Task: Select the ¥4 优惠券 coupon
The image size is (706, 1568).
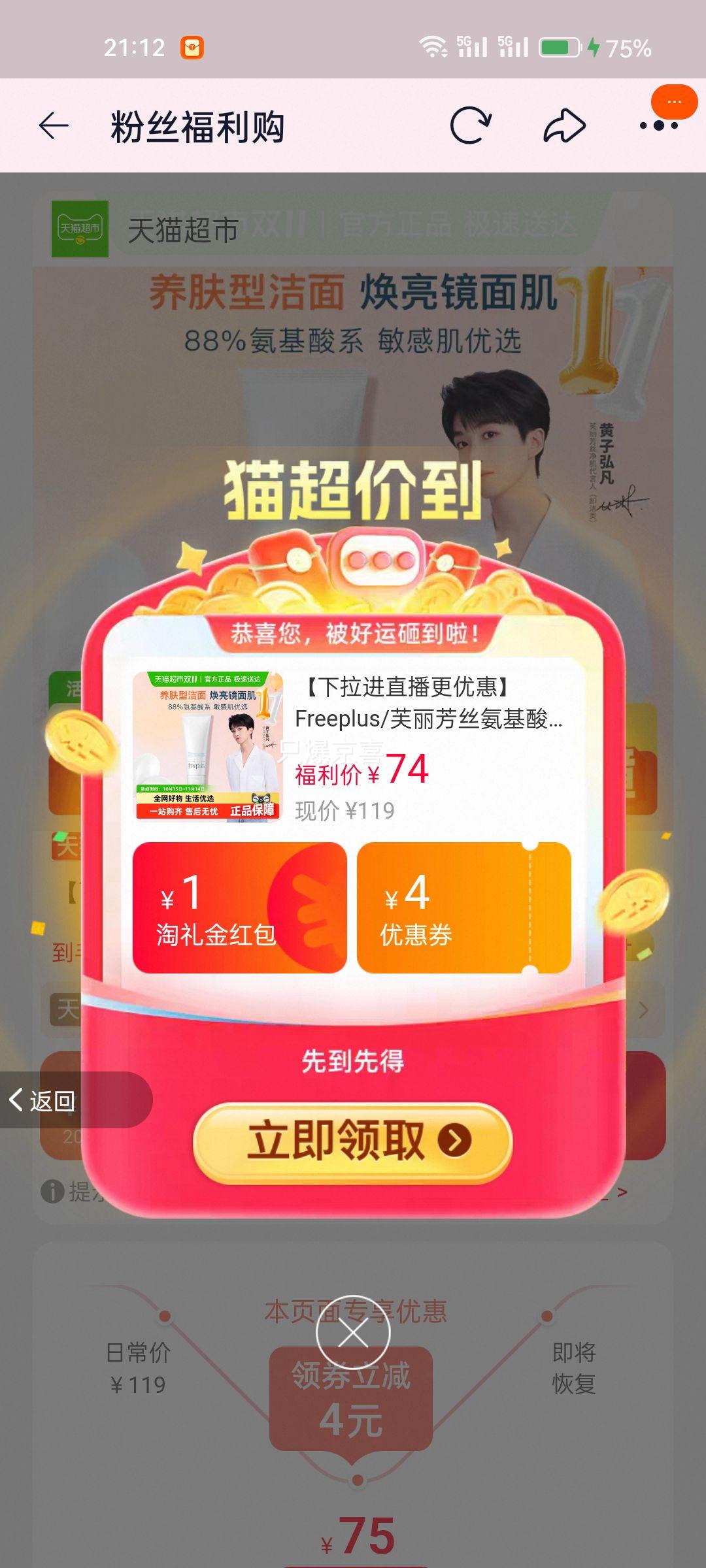Action: [463, 908]
